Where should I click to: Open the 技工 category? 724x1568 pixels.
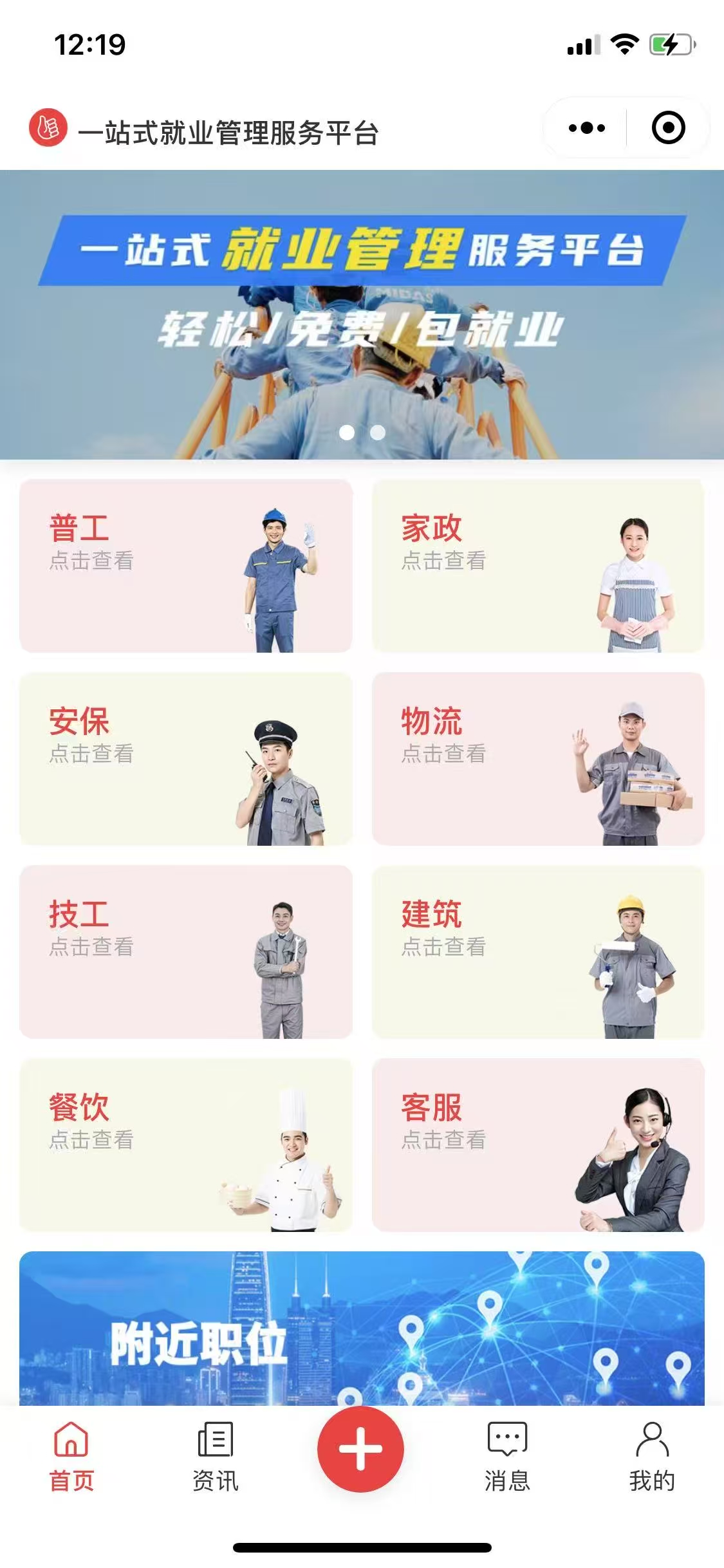[186, 952]
